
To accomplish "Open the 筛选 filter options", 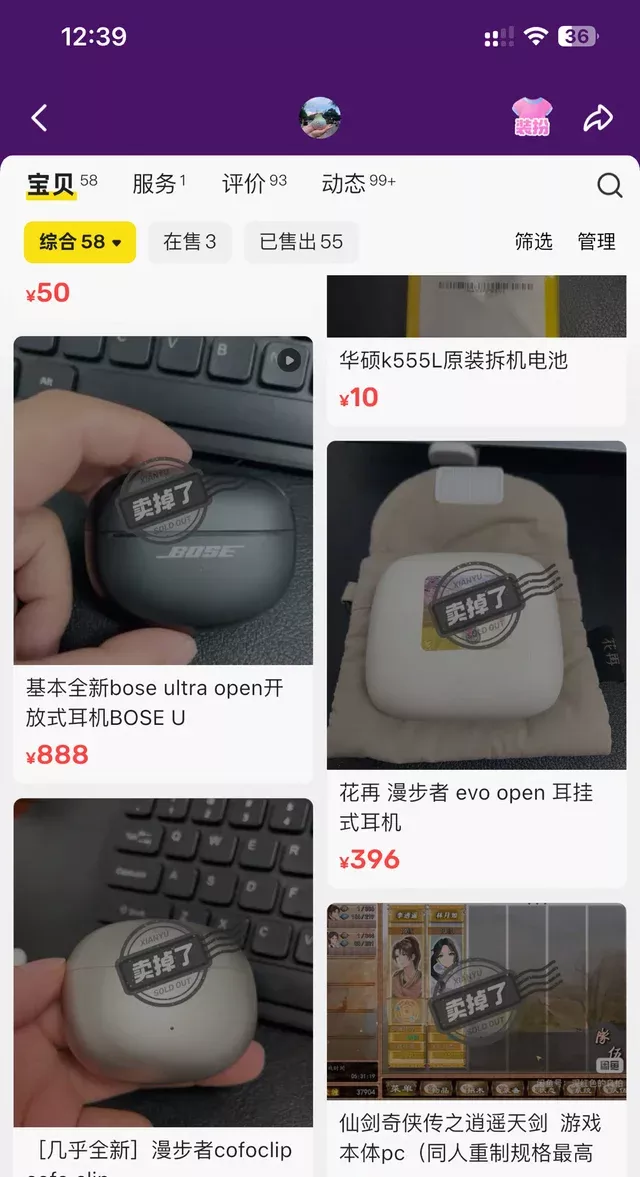I will point(533,242).
